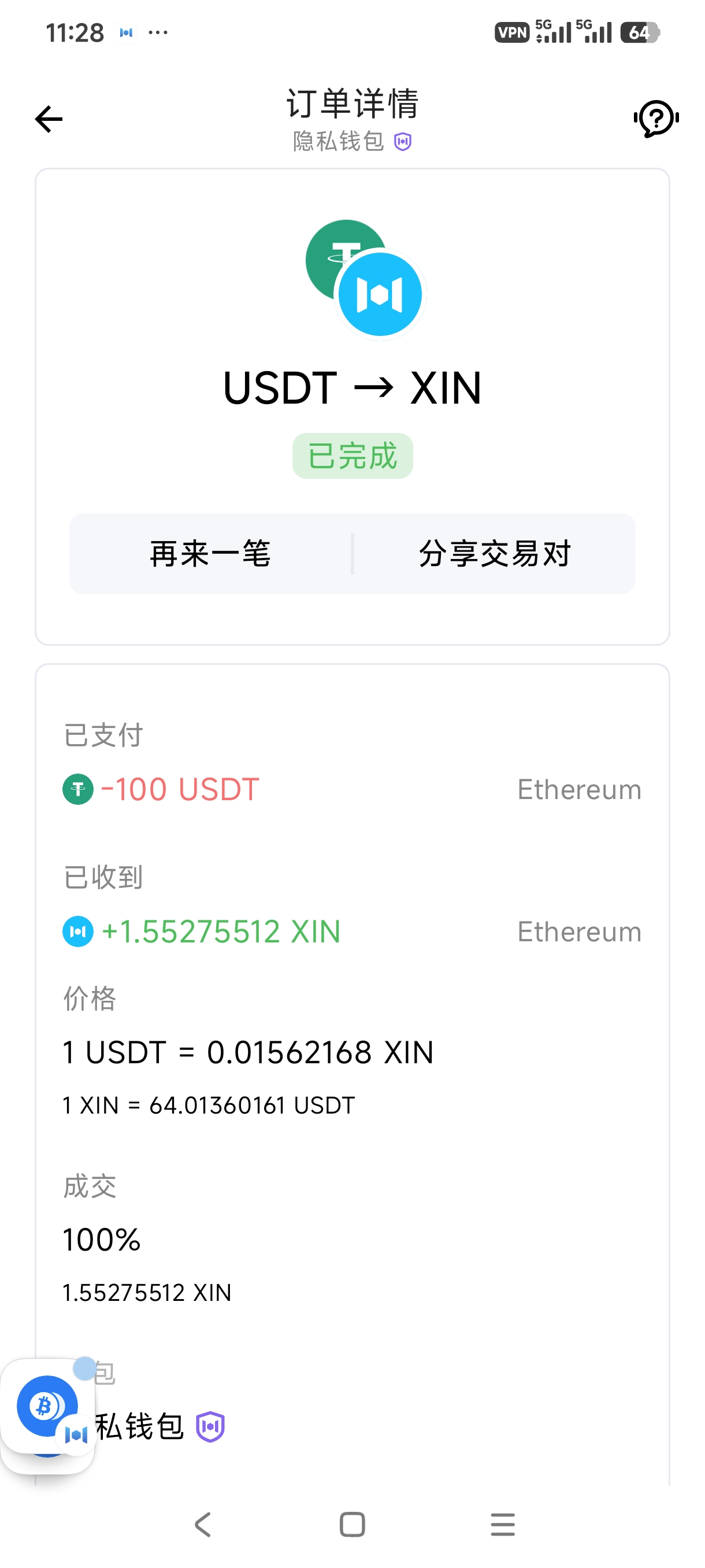The height and width of the screenshot is (1568, 705).
Task: Open the floating Bitcoin widget
Action: (47, 1407)
